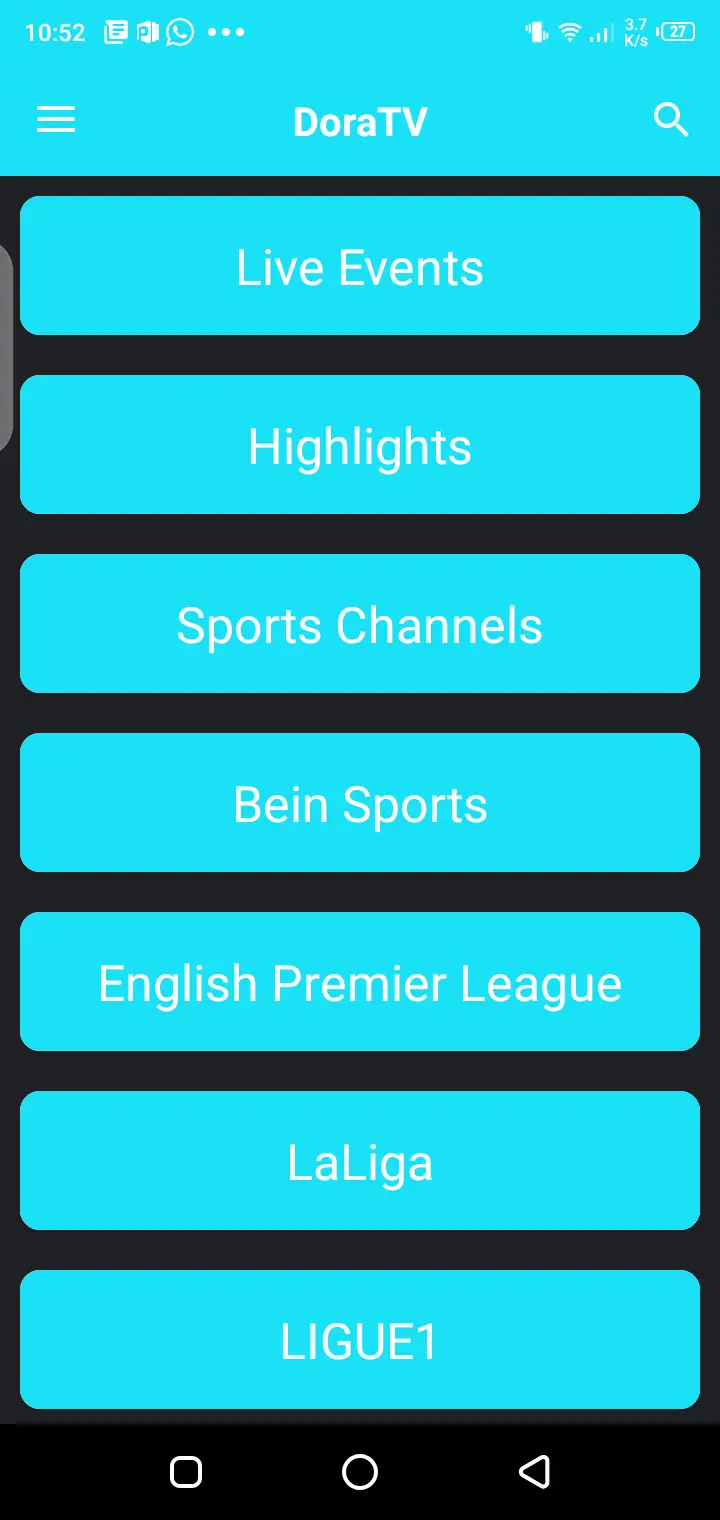Viewport: 720px width, 1520px height.
Task: Tap the DoraTV title in the header
Action: click(360, 121)
